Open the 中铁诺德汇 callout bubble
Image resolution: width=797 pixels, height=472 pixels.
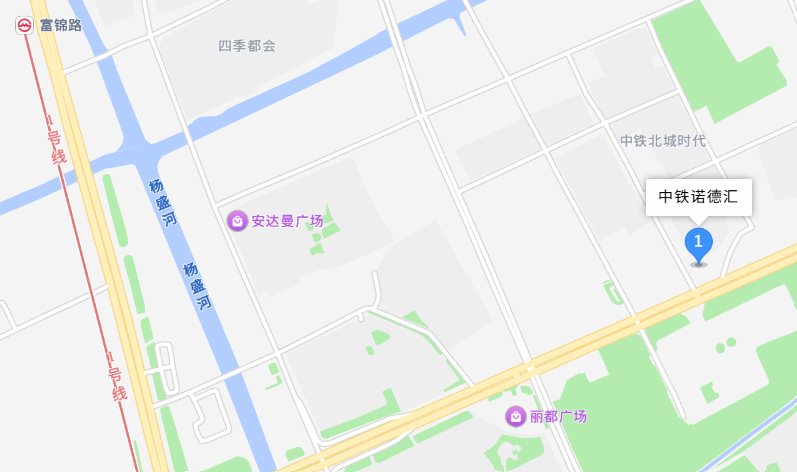(698, 197)
